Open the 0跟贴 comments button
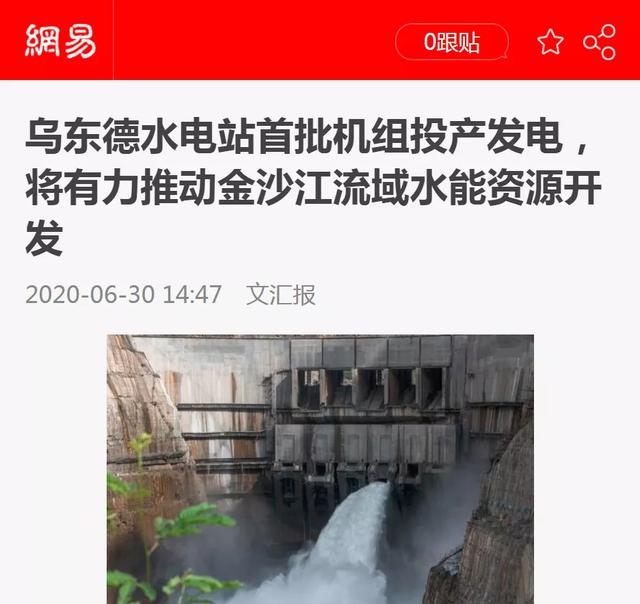The image size is (640, 604). tap(452, 42)
